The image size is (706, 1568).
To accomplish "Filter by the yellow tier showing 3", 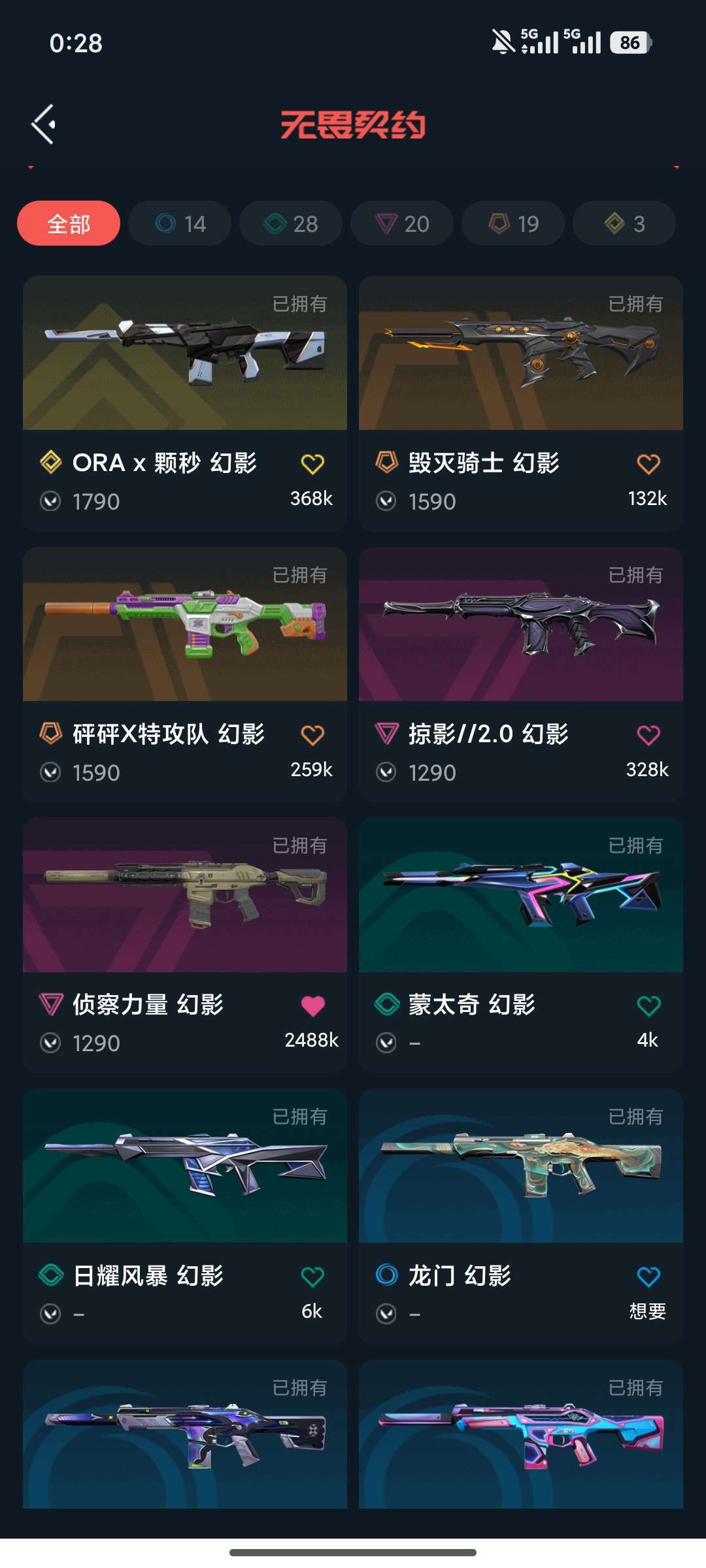I will (x=624, y=223).
